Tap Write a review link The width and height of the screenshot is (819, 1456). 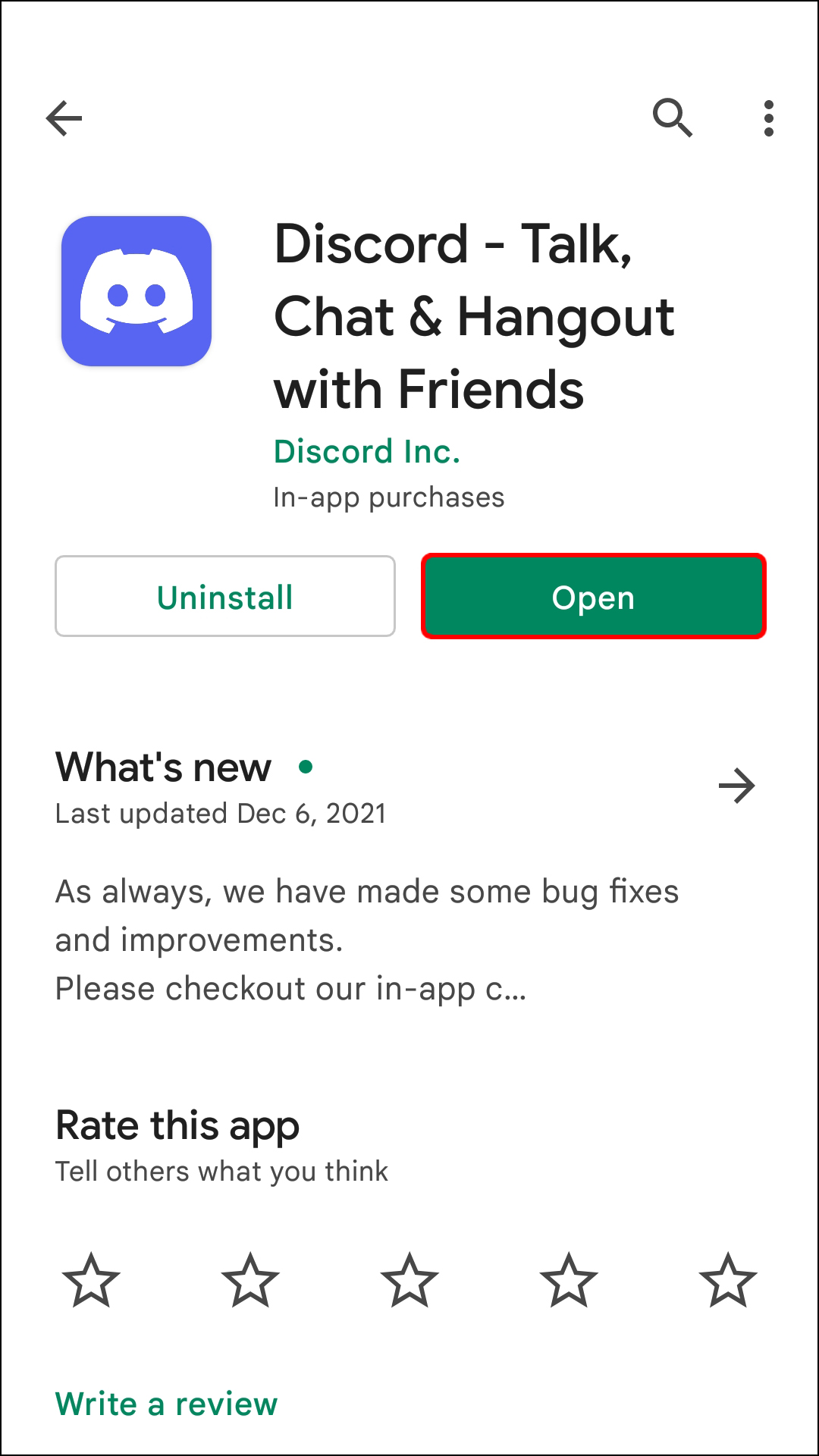167,1404
